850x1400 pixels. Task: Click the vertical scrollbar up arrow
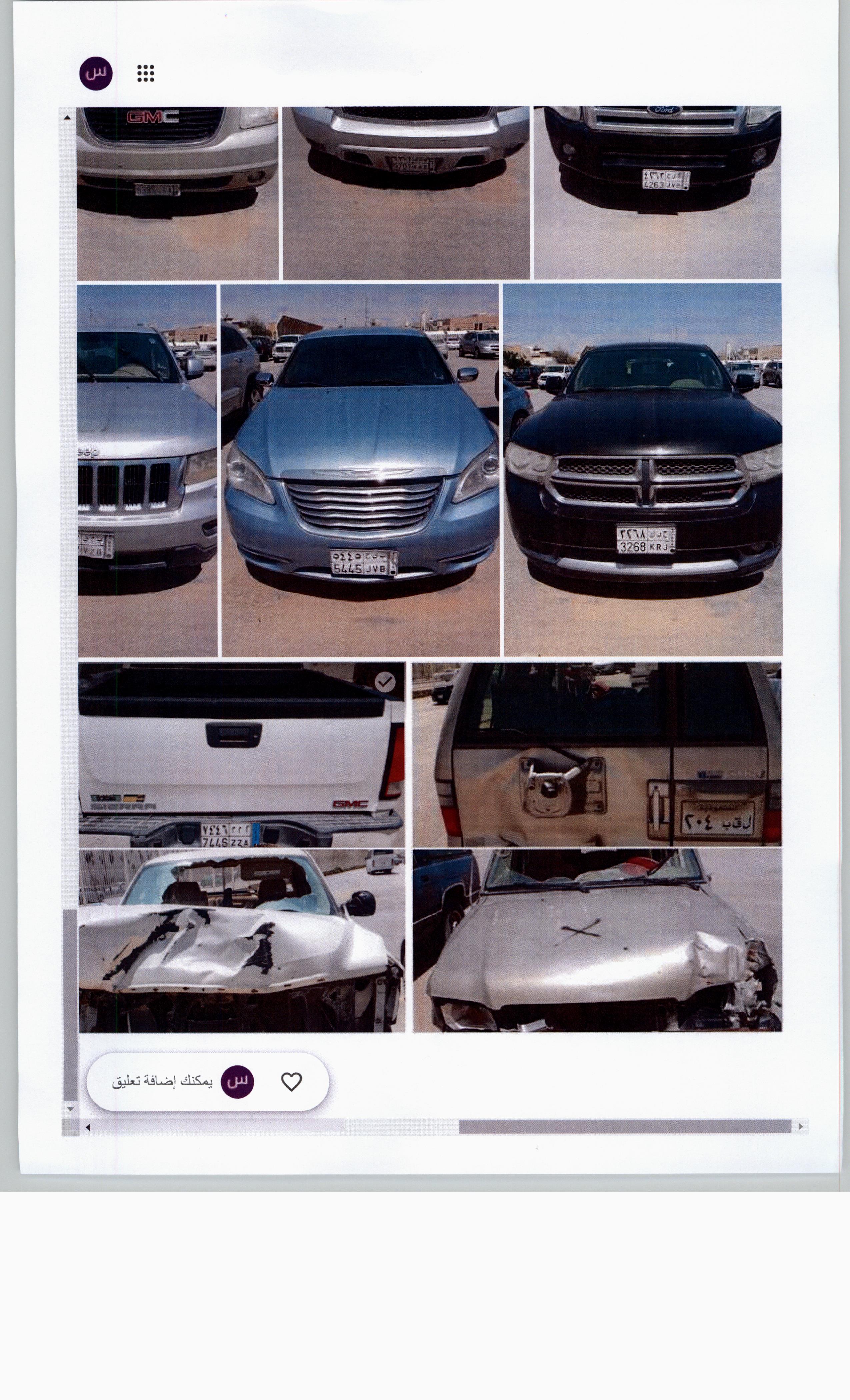click(x=68, y=118)
